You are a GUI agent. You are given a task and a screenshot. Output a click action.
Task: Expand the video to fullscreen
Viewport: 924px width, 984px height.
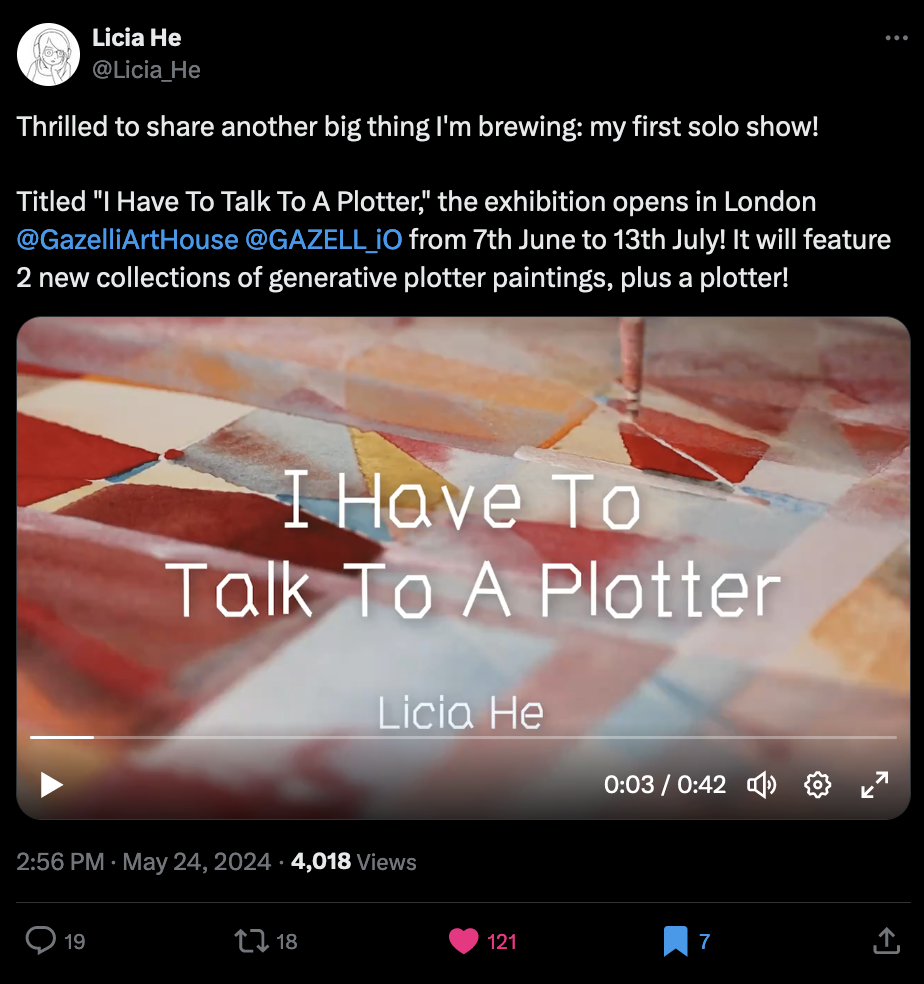[875, 785]
